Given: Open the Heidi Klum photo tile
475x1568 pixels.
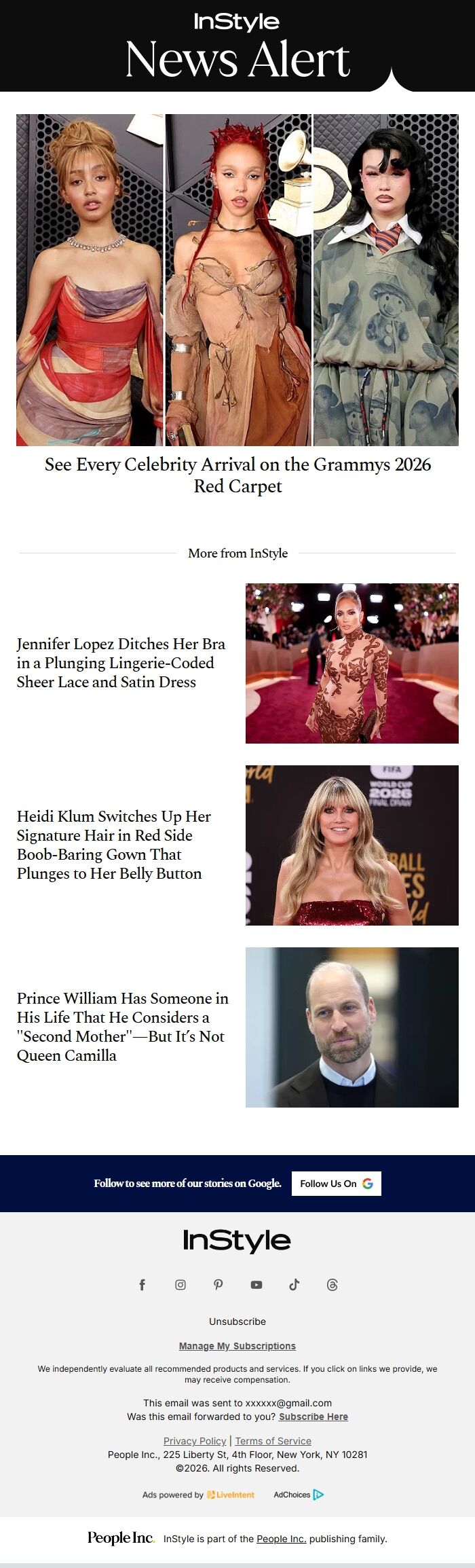Looking at the screenshot, I should point(351,845).
